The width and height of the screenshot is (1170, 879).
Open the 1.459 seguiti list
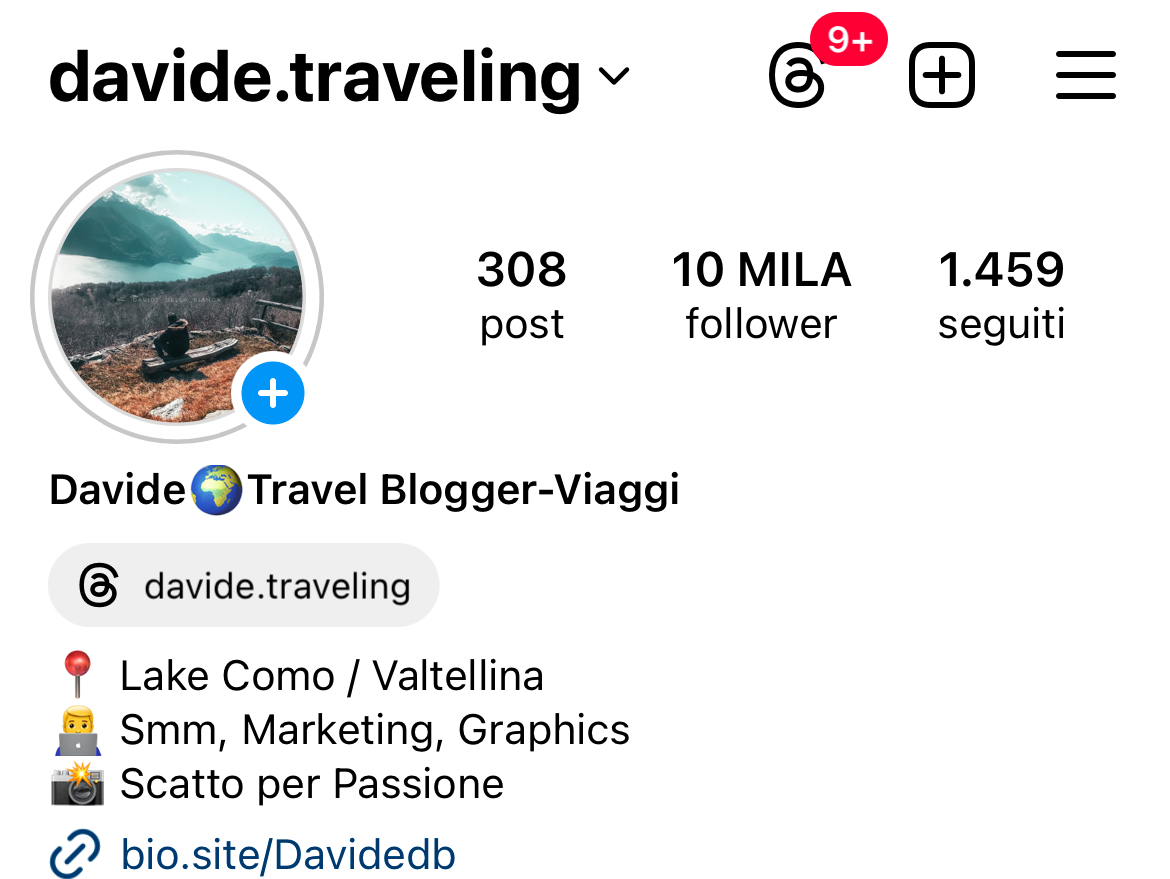click(1001, 295)
